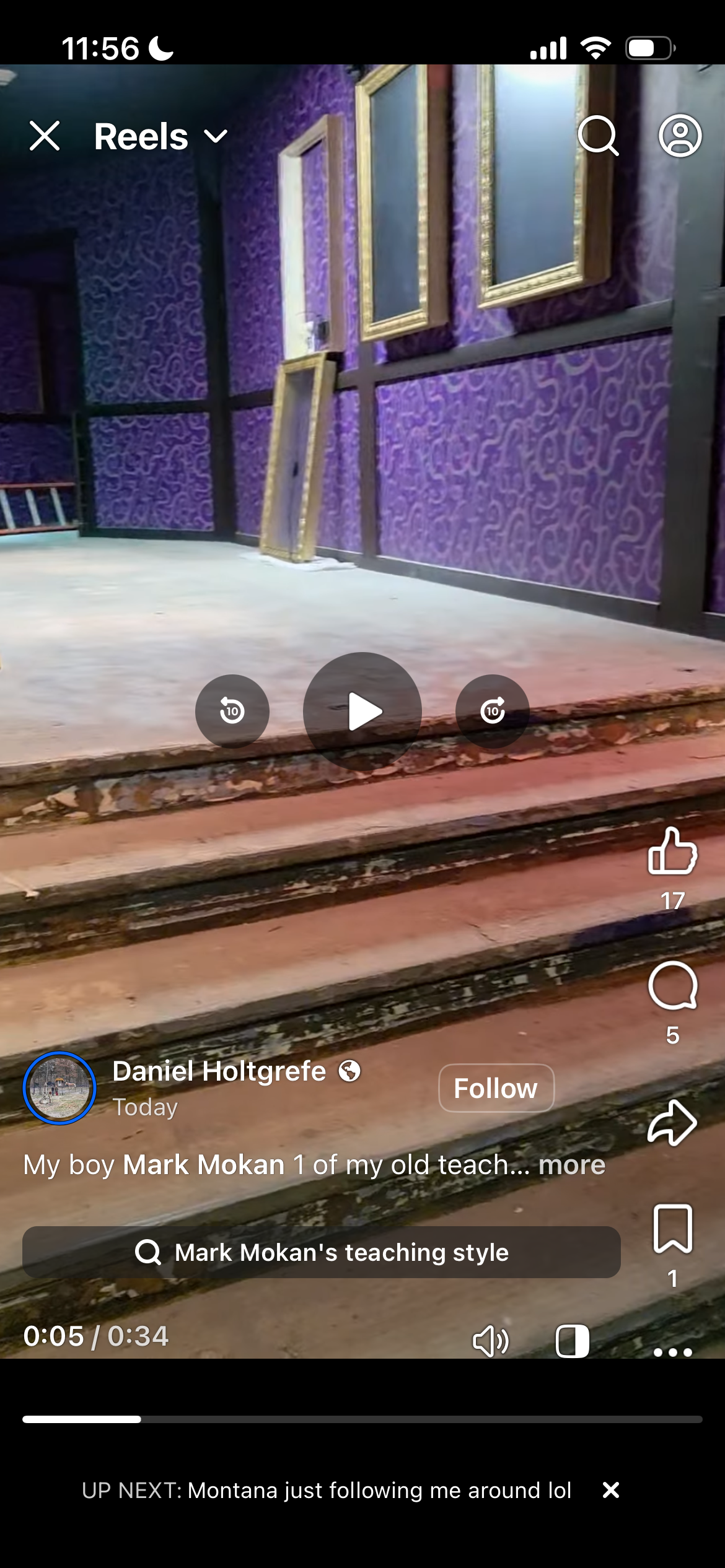Expand the caption with more
725x1568 pixels.
click(571, 1165)
